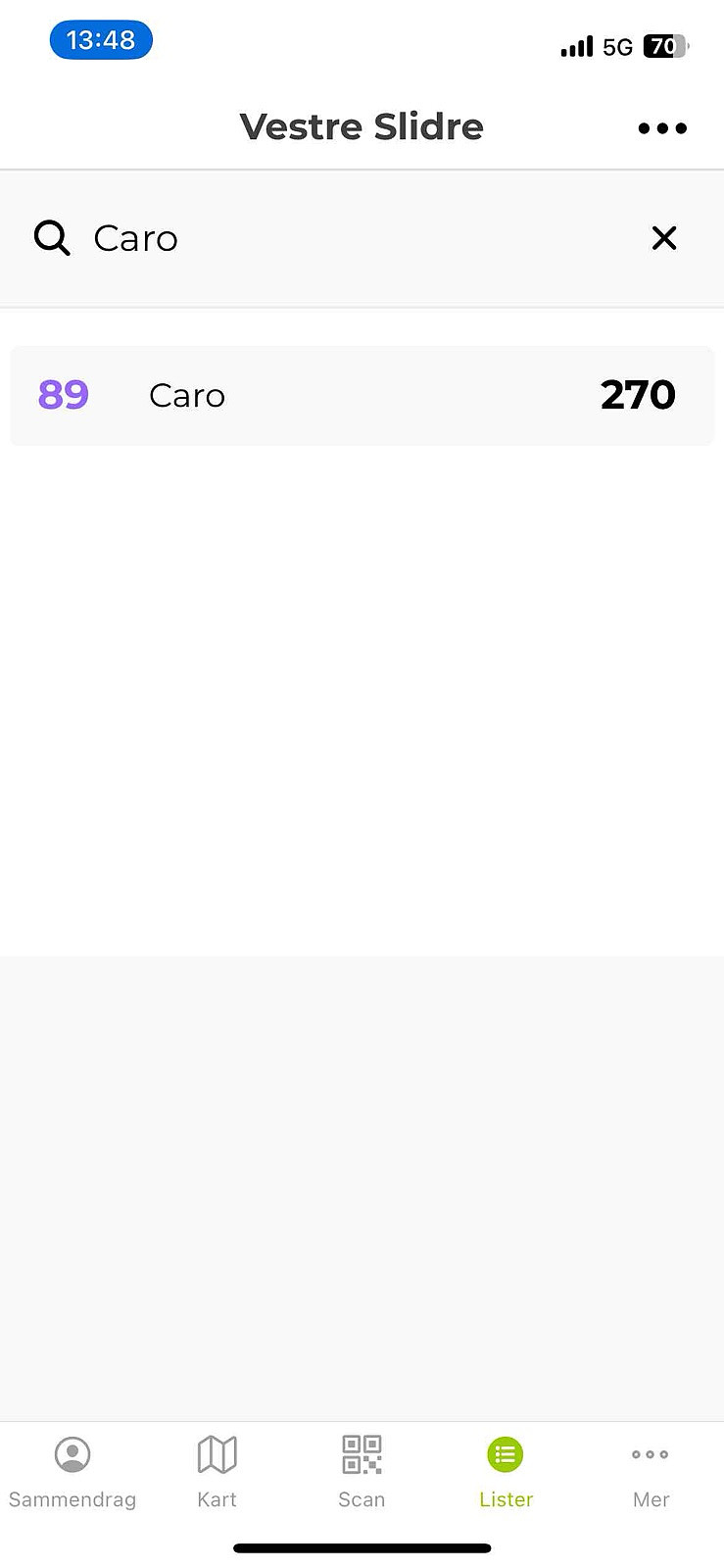Go to the Kart tab

(x=217, y=1472)
